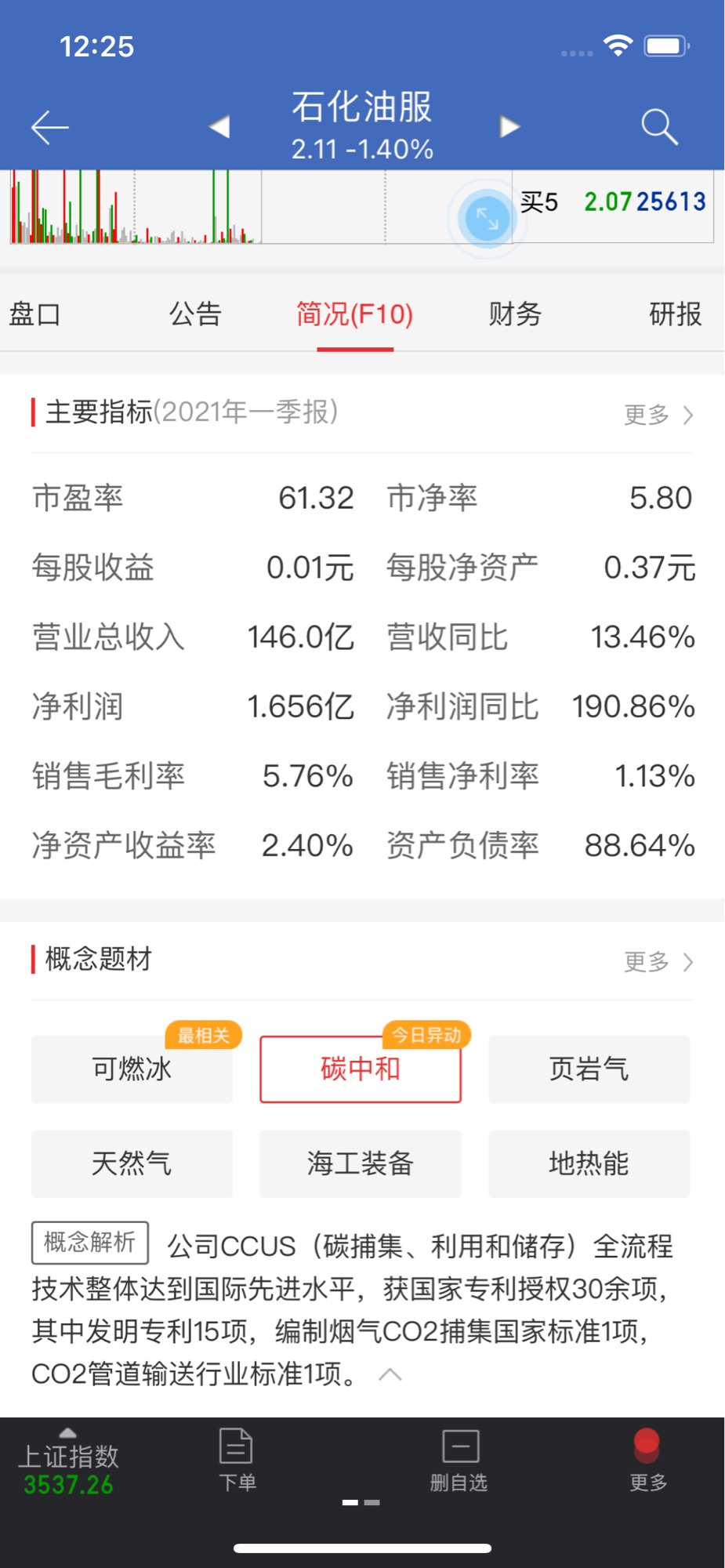Collapse the 概念解析 description text
The width and height of the screenshot is (725, 1568).
click(390, 1374)
